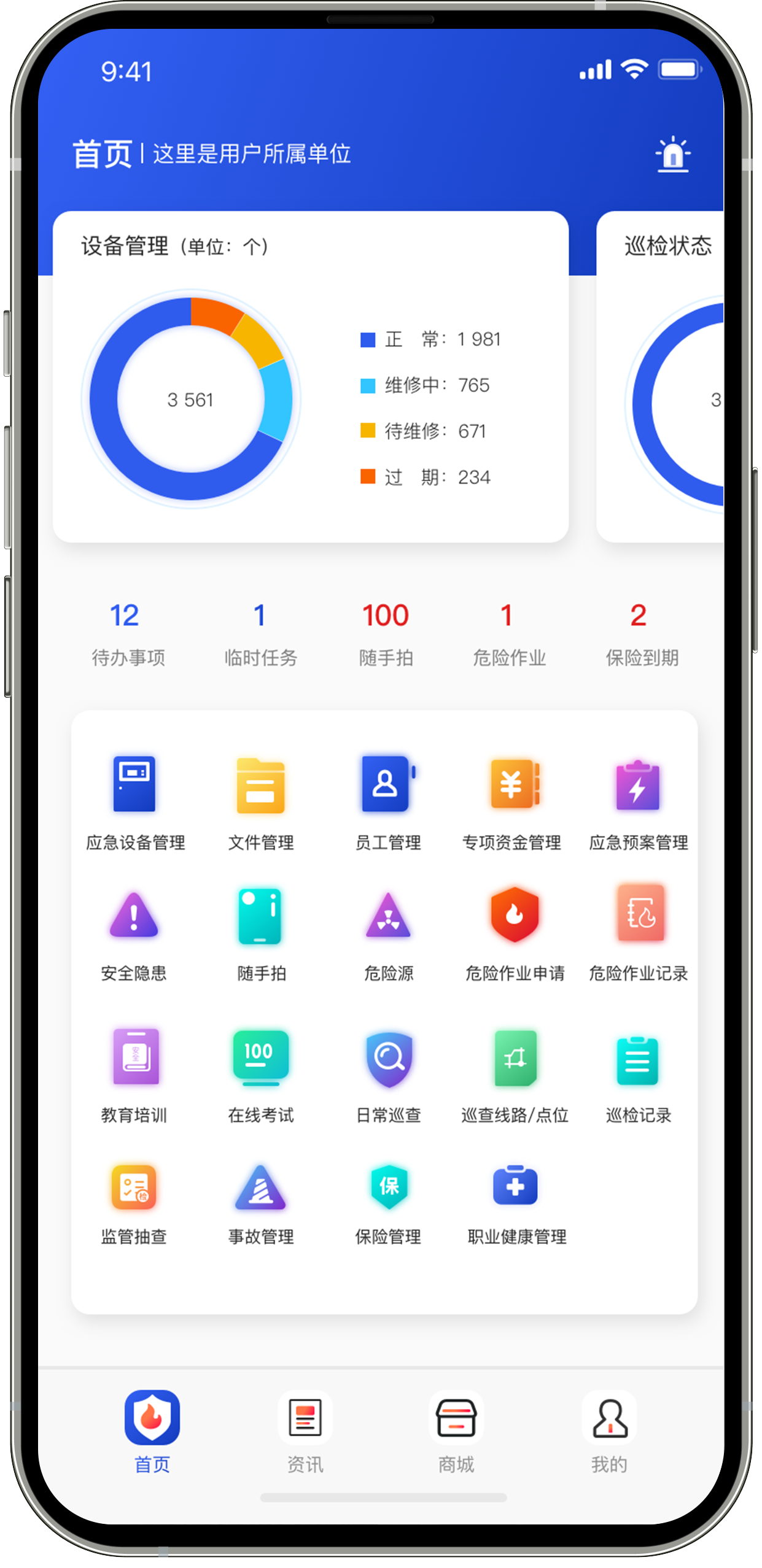Screen dimensions: 762x1568
Task: Open 安全隐患 module
Action: [133, 933]
